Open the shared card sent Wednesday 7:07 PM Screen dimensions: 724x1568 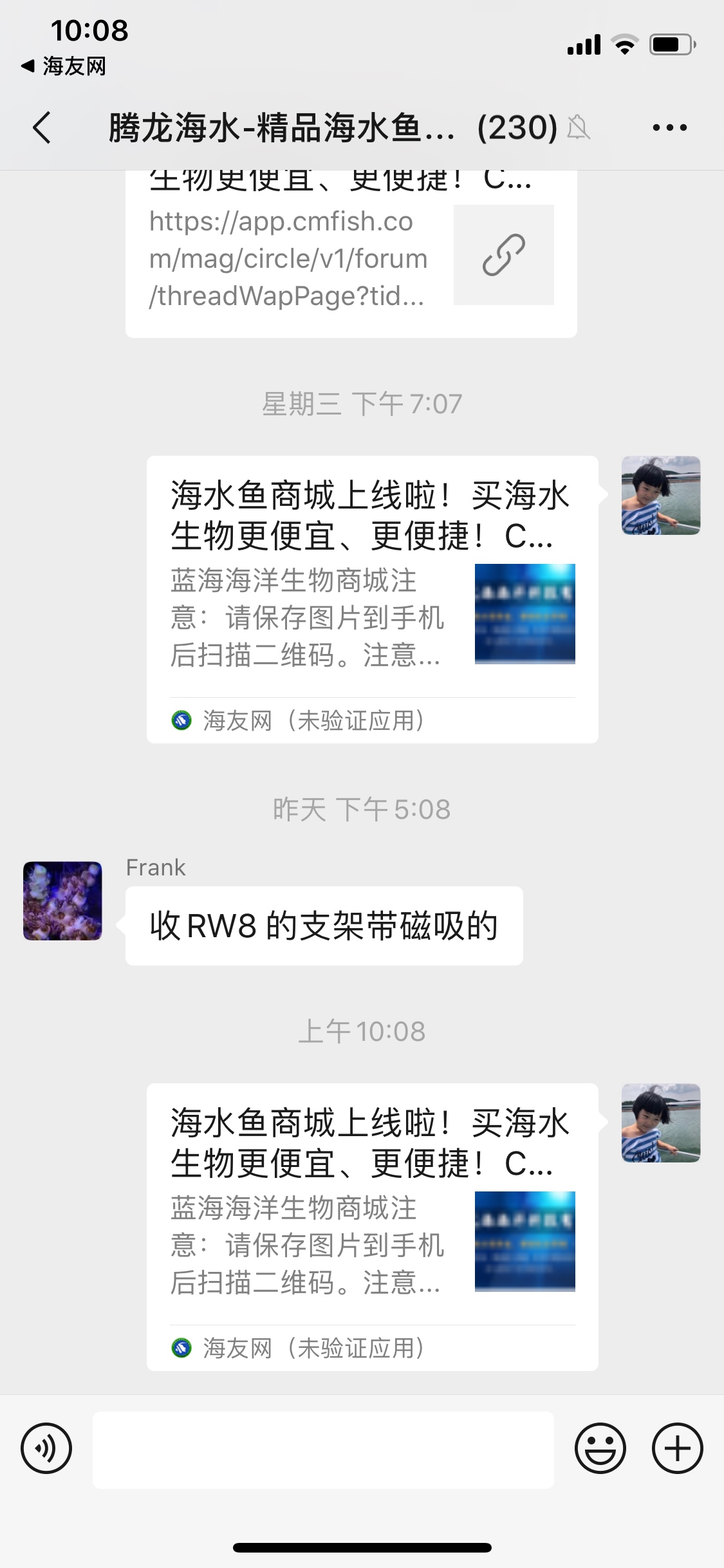372,599
